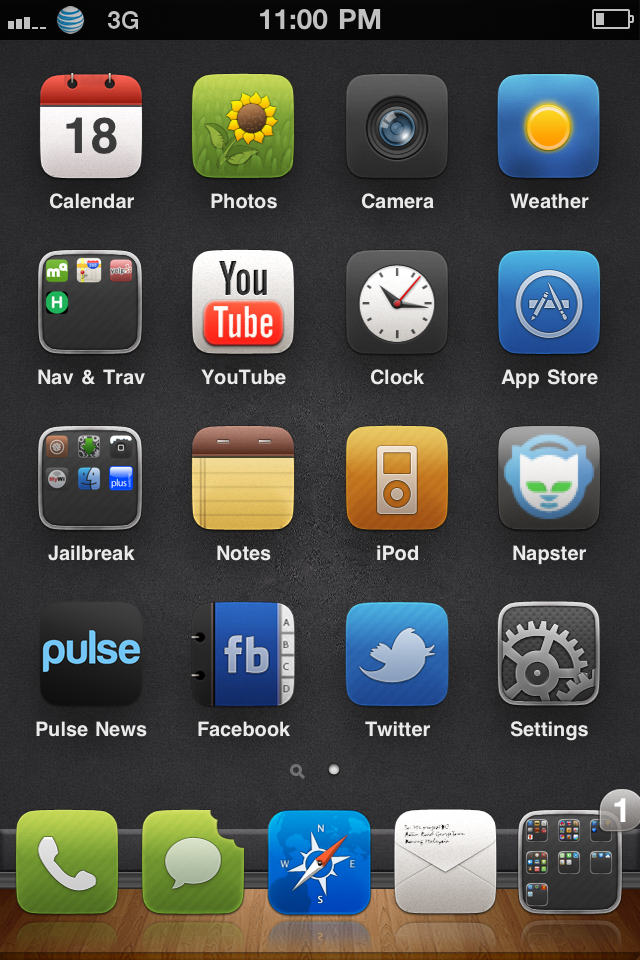
Task: Launch the Photos app
Action: pyautogui.click(x=243, y=127)
